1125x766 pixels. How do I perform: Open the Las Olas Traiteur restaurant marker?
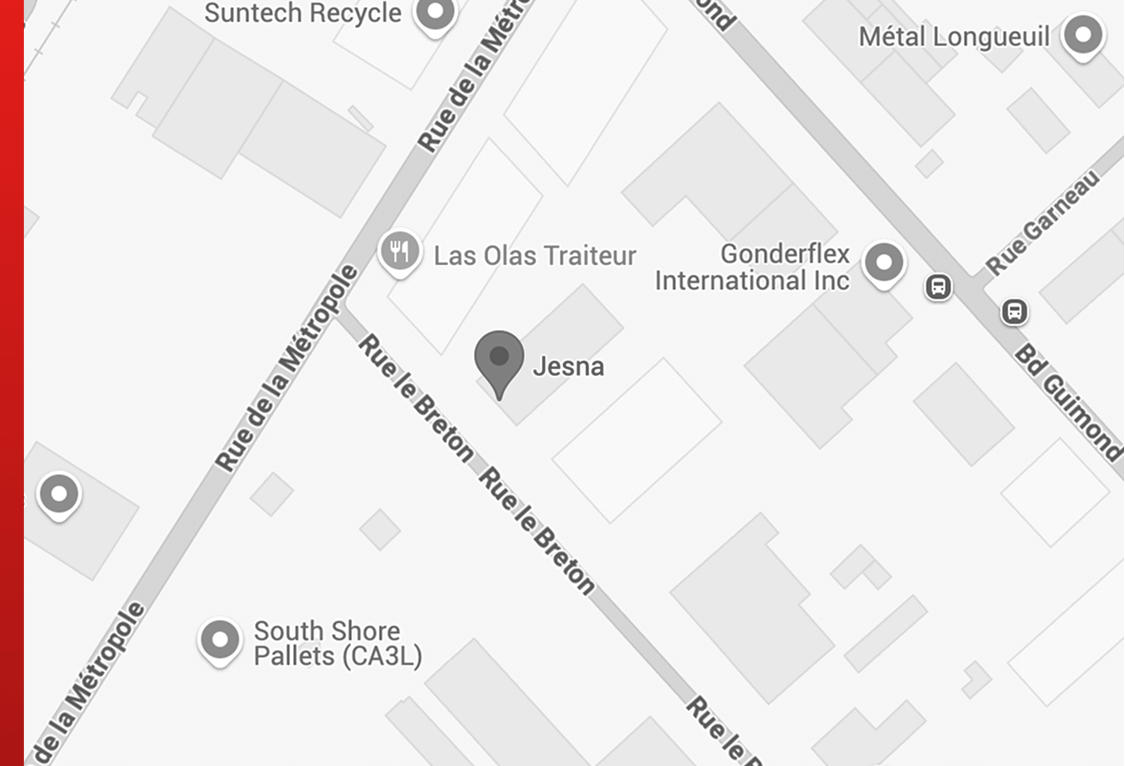400,250
